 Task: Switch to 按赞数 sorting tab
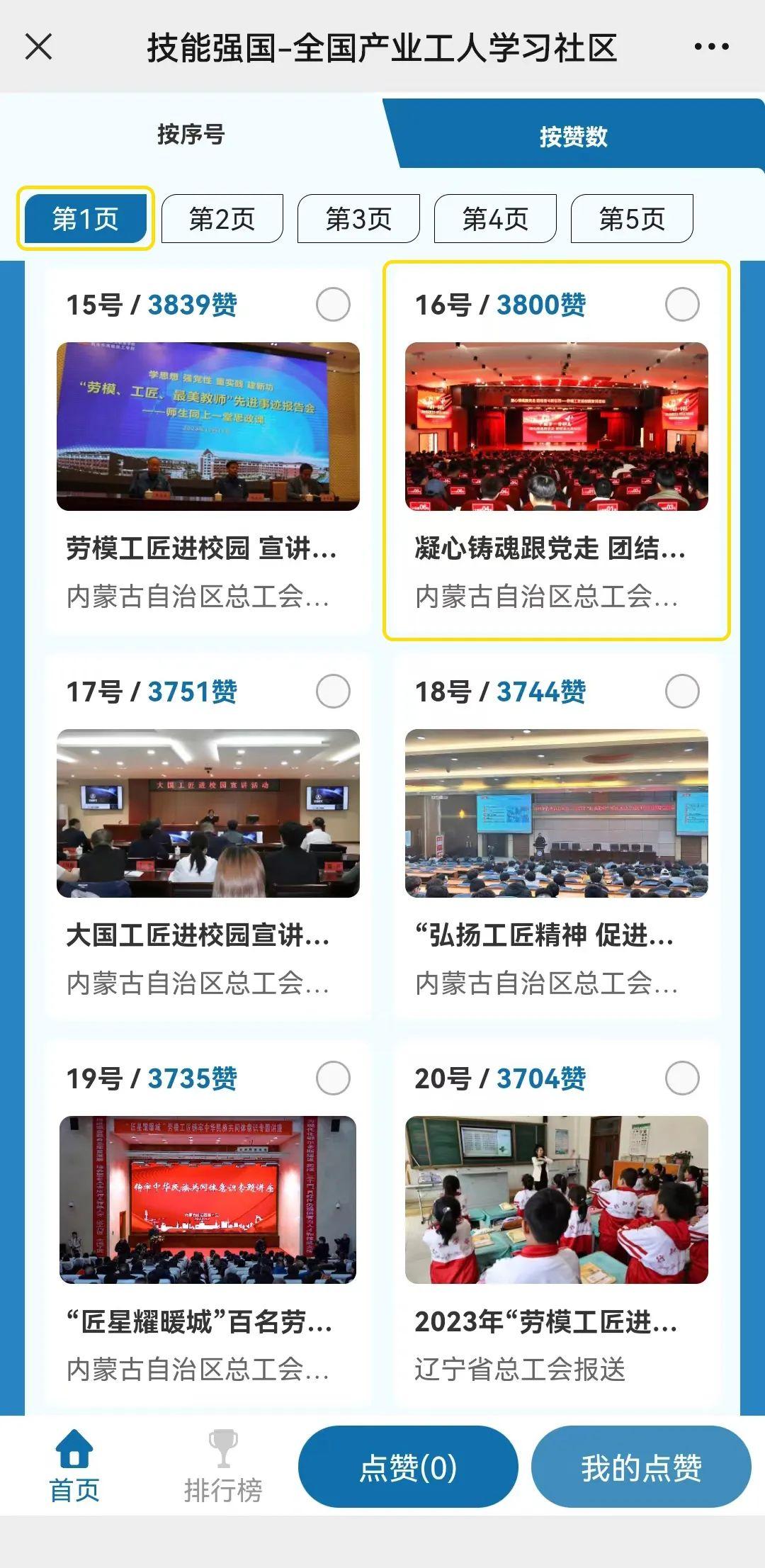point(573,136)
